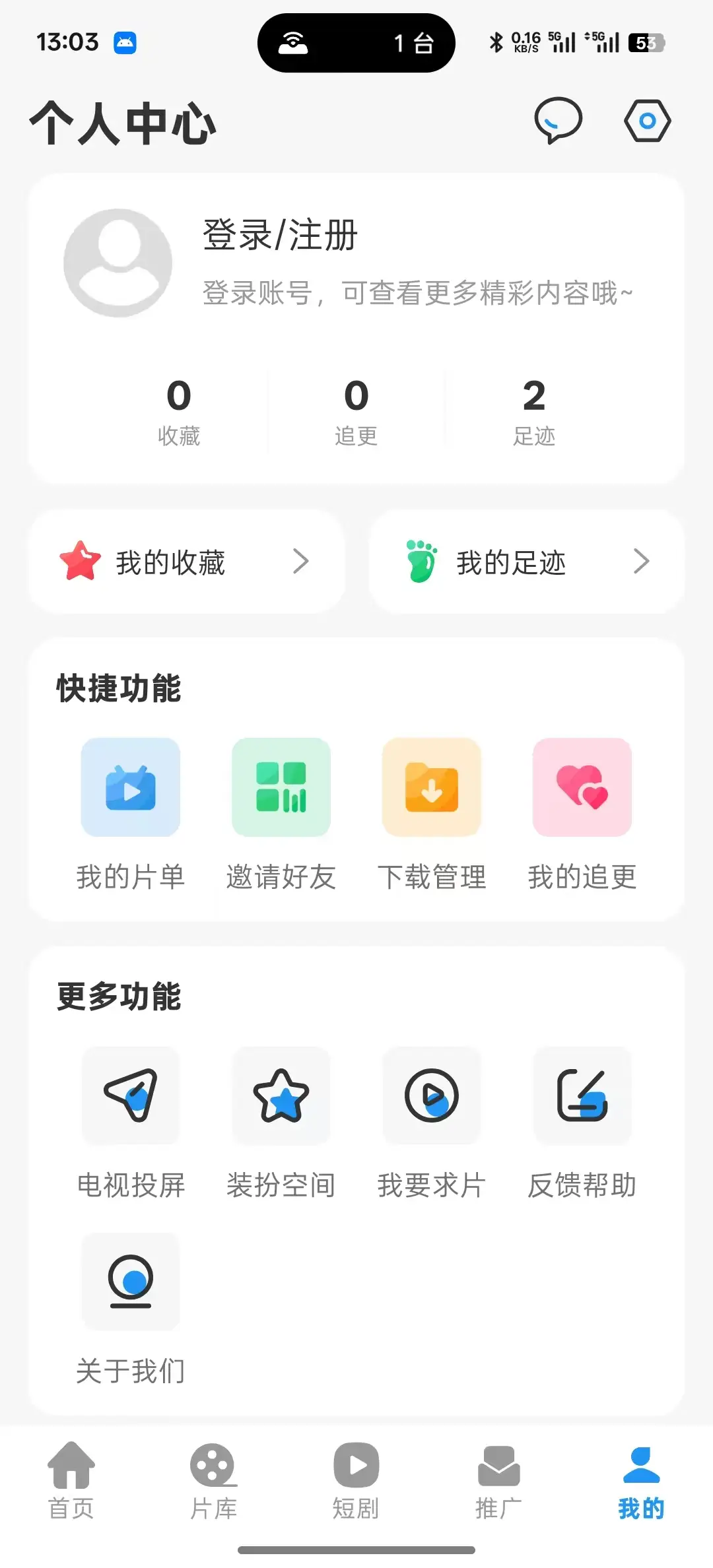Go to the 短剧 tab
This screenshot has width=713, height=1568.
pyautogui.click(x=356, y=1478)
